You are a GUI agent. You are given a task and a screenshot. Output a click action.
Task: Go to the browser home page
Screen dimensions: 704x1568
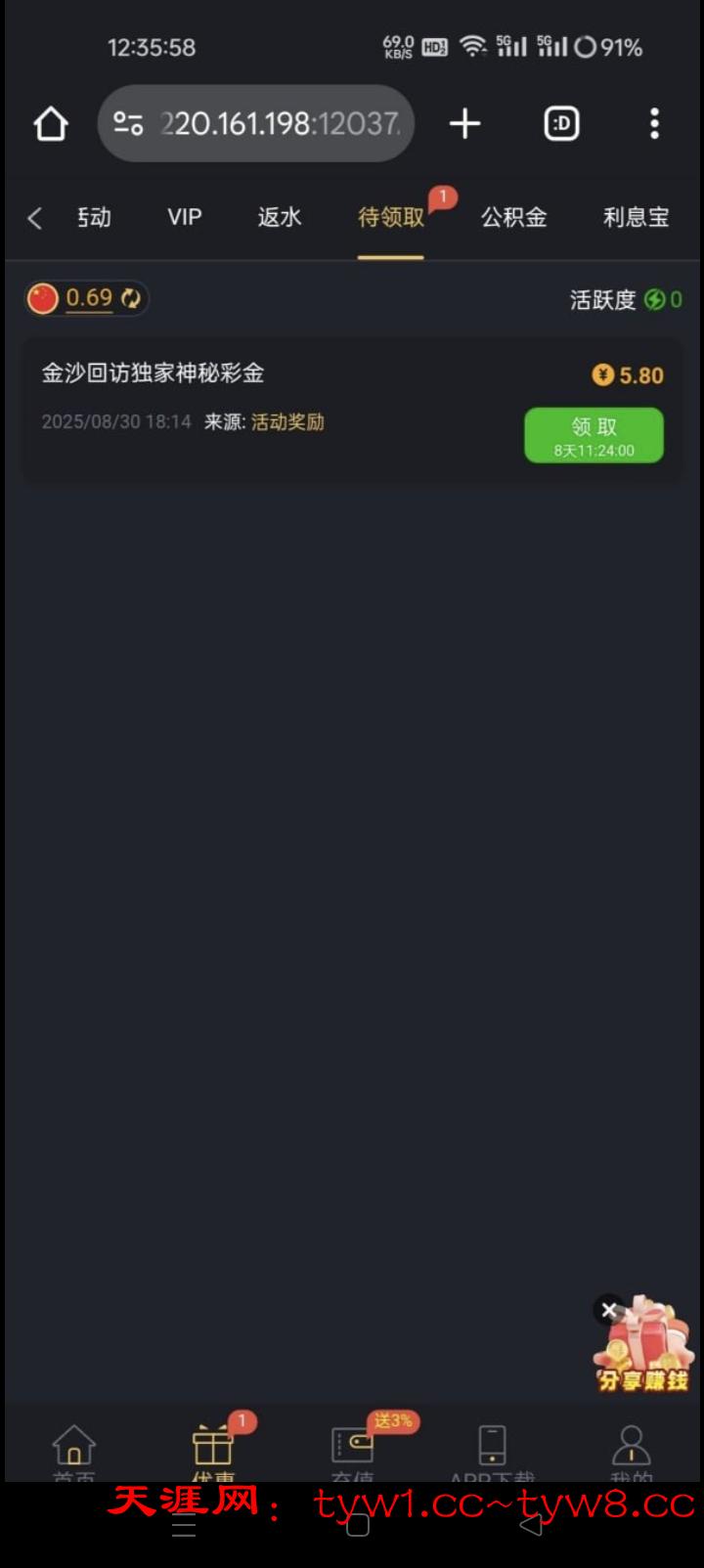pyautogui.click(x=51, y=124)
